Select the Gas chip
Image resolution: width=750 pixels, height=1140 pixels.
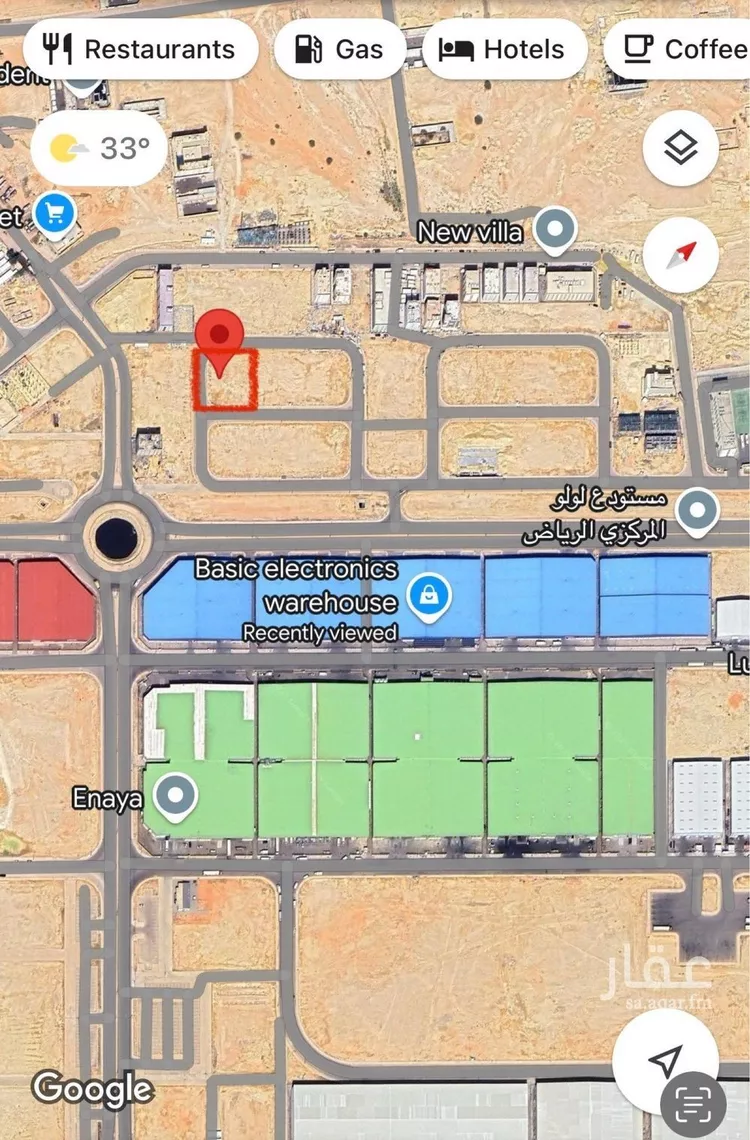[x=339, y=49]
